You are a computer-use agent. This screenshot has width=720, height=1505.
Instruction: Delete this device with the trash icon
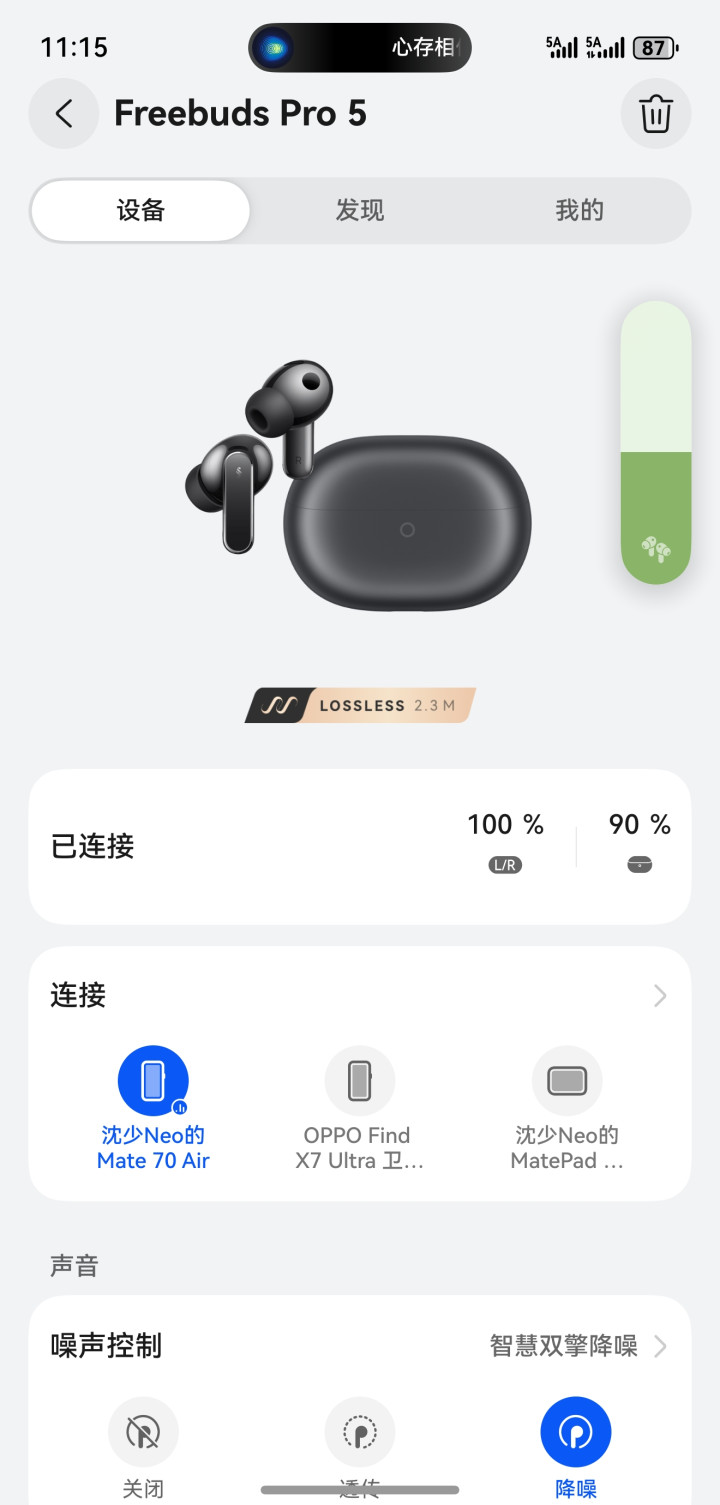point(655,114)
